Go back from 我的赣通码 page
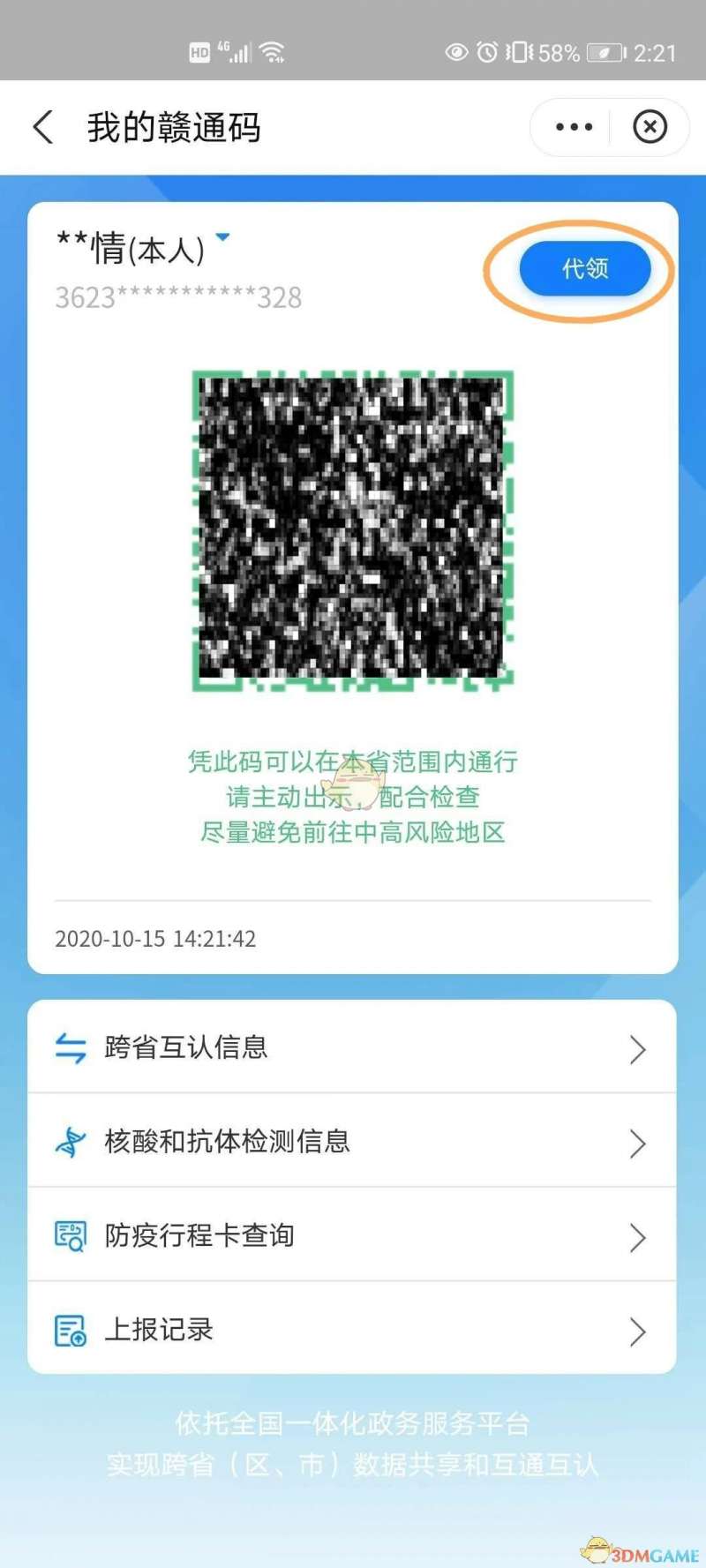 click(43, 127)
